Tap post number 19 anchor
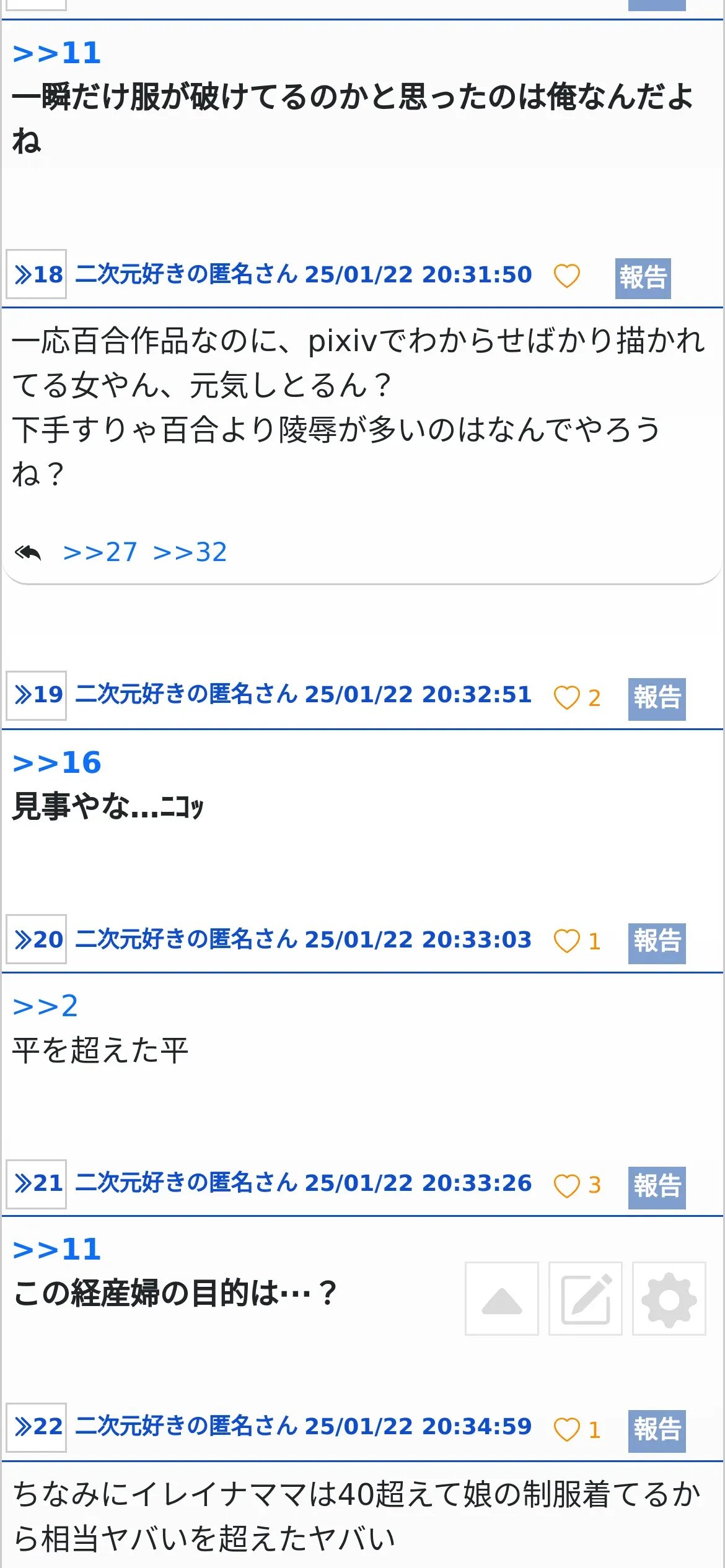Screen dimensions: 725x1568 (37, 695)
